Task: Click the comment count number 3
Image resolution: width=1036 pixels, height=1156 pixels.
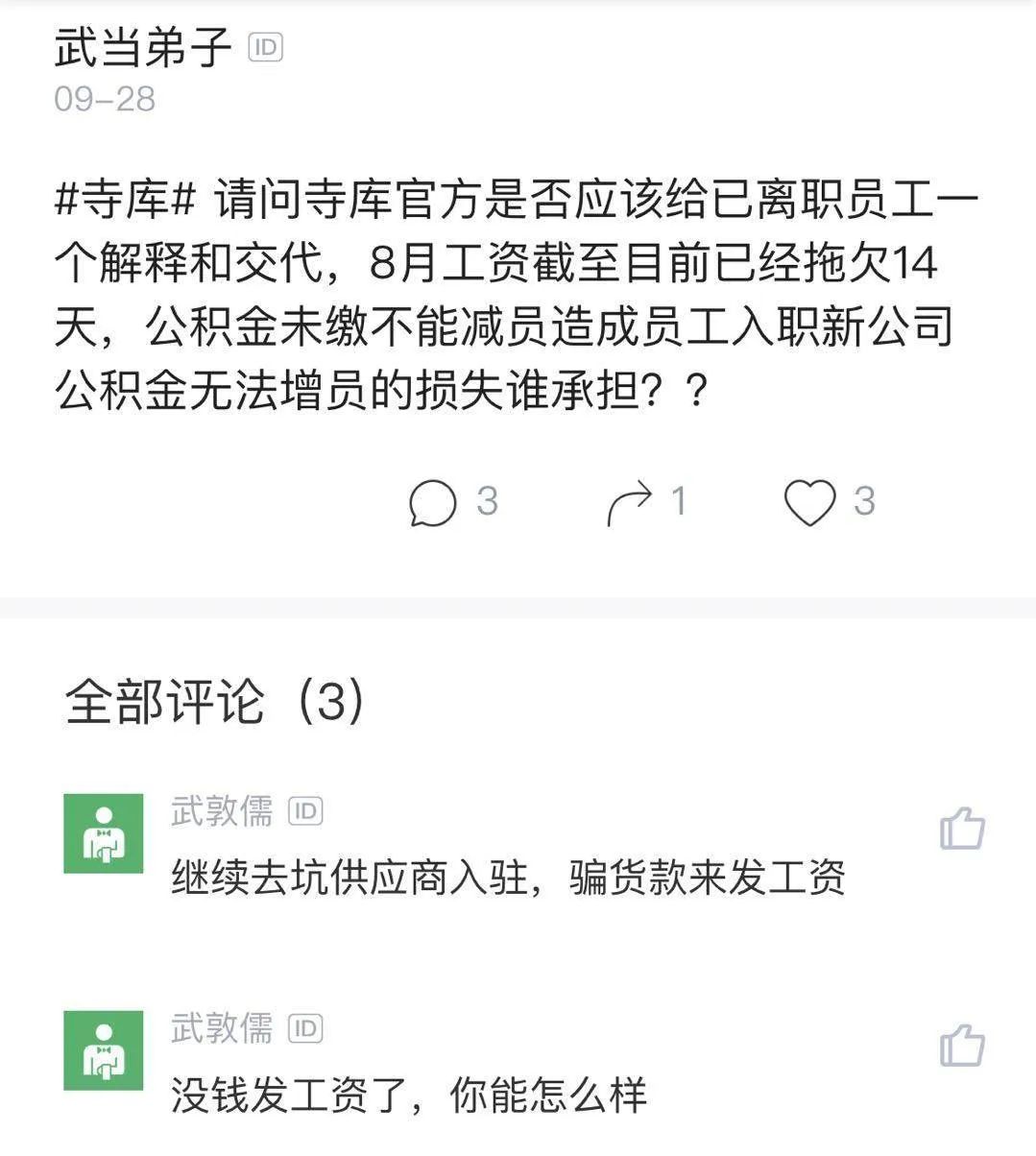Action: tap(486, 499)
